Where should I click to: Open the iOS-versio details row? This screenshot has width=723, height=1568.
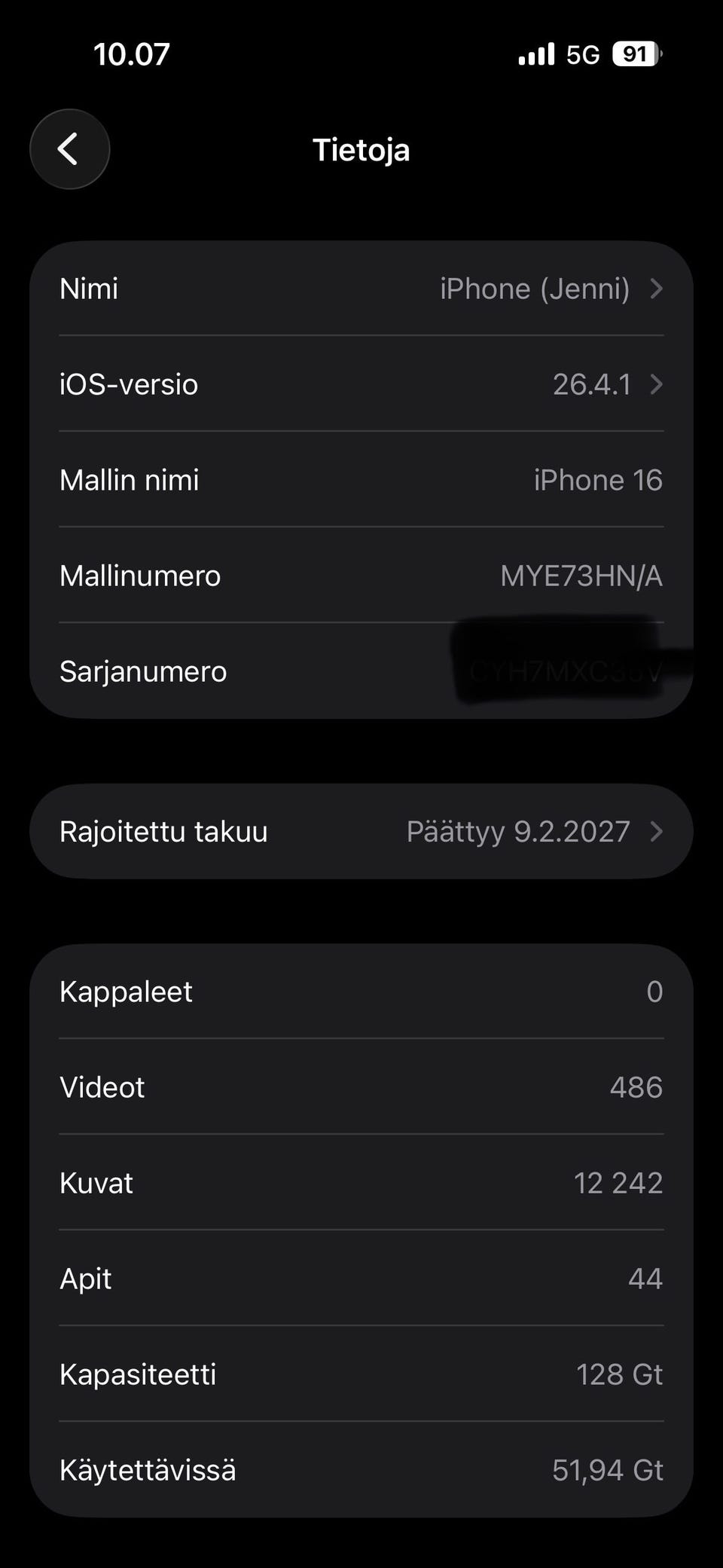point(361,384)
